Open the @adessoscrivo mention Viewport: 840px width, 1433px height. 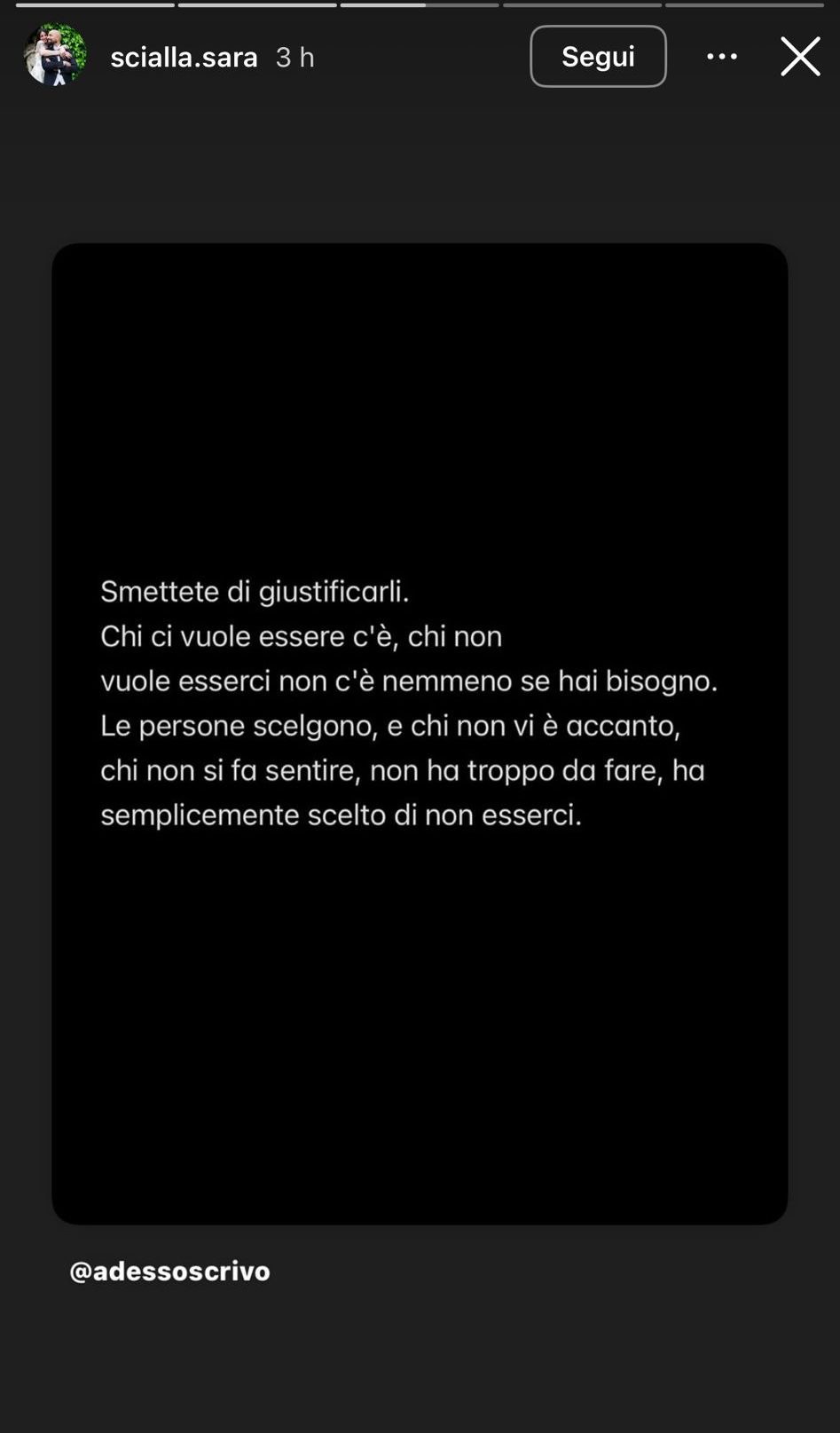coord(170,1271)
